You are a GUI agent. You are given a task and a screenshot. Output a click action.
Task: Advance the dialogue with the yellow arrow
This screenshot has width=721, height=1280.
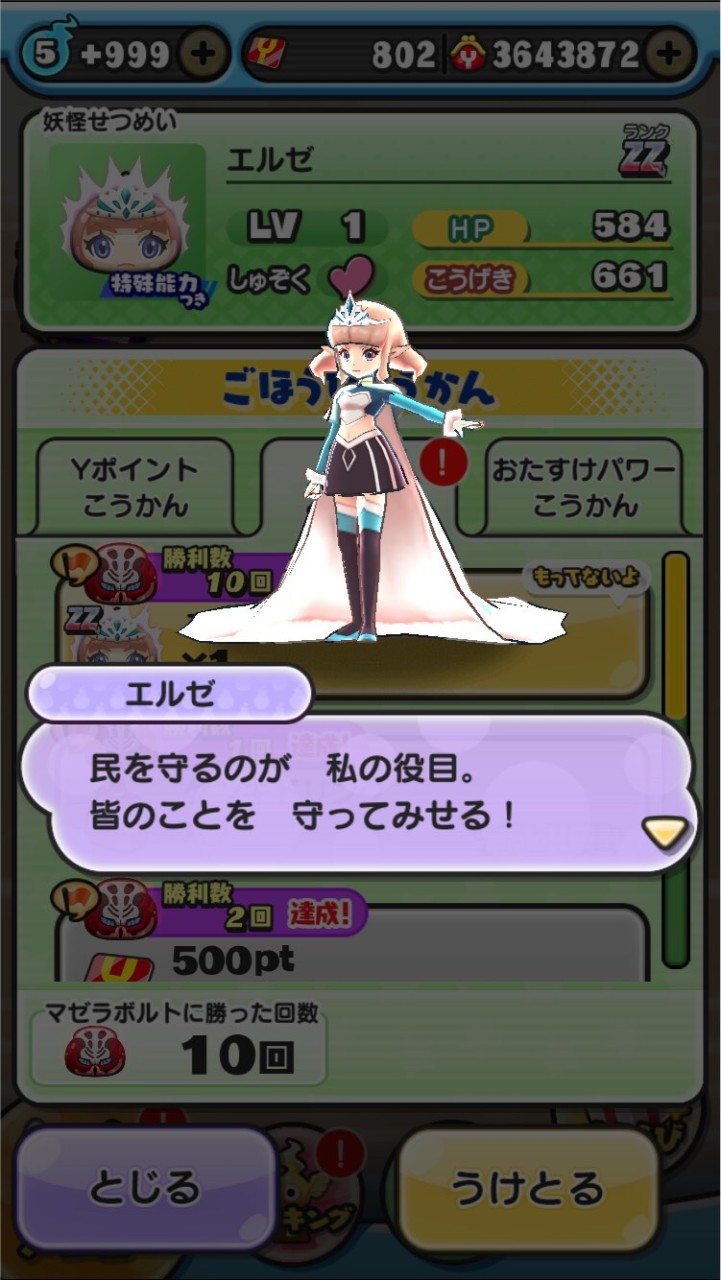[664, 831]
